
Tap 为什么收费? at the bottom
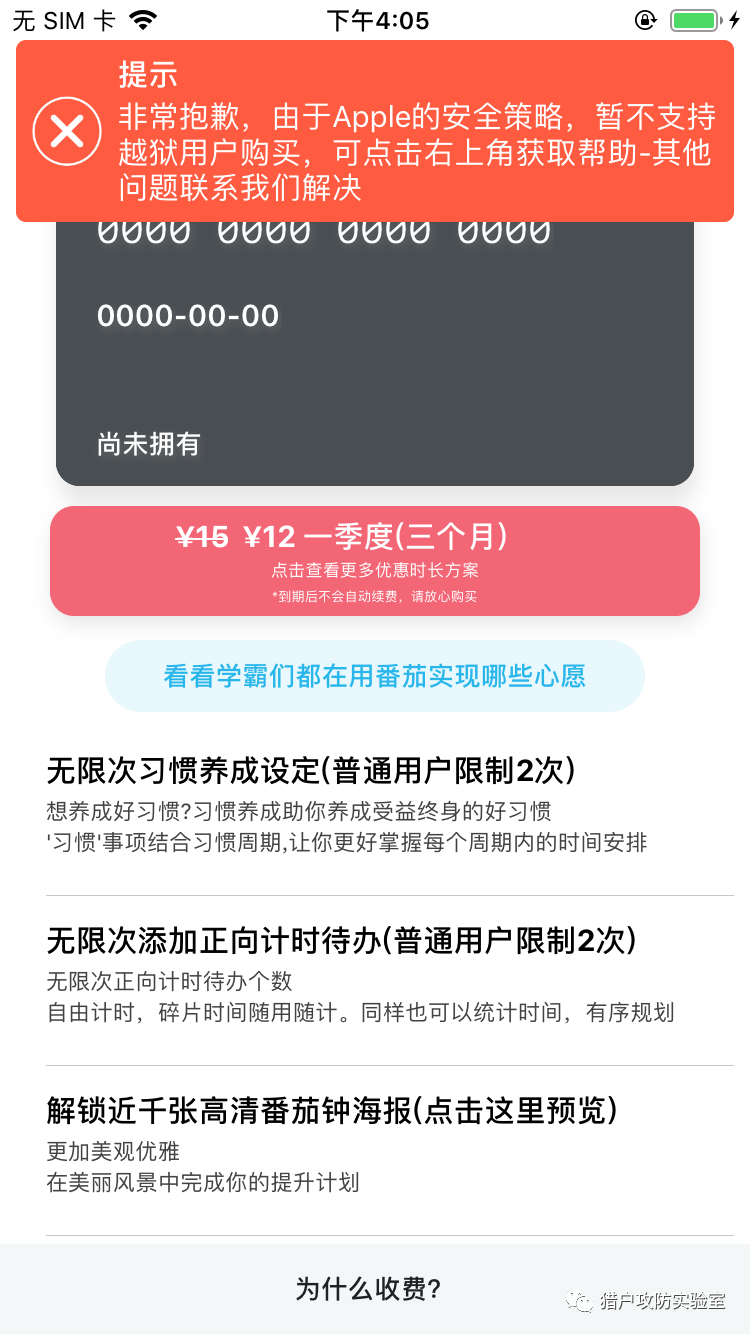point(375,1289)
